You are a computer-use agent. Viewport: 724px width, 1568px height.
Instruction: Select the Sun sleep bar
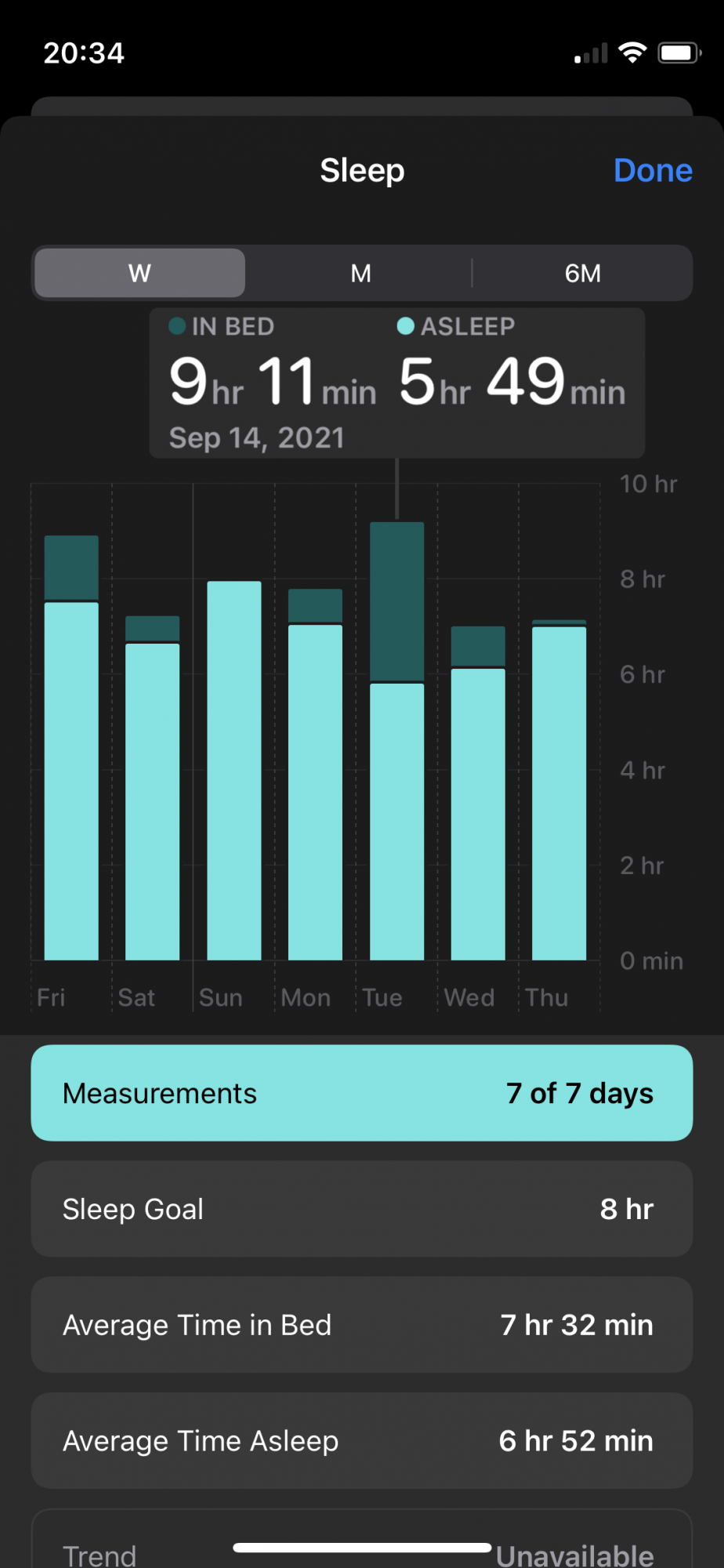click(234, 771)
